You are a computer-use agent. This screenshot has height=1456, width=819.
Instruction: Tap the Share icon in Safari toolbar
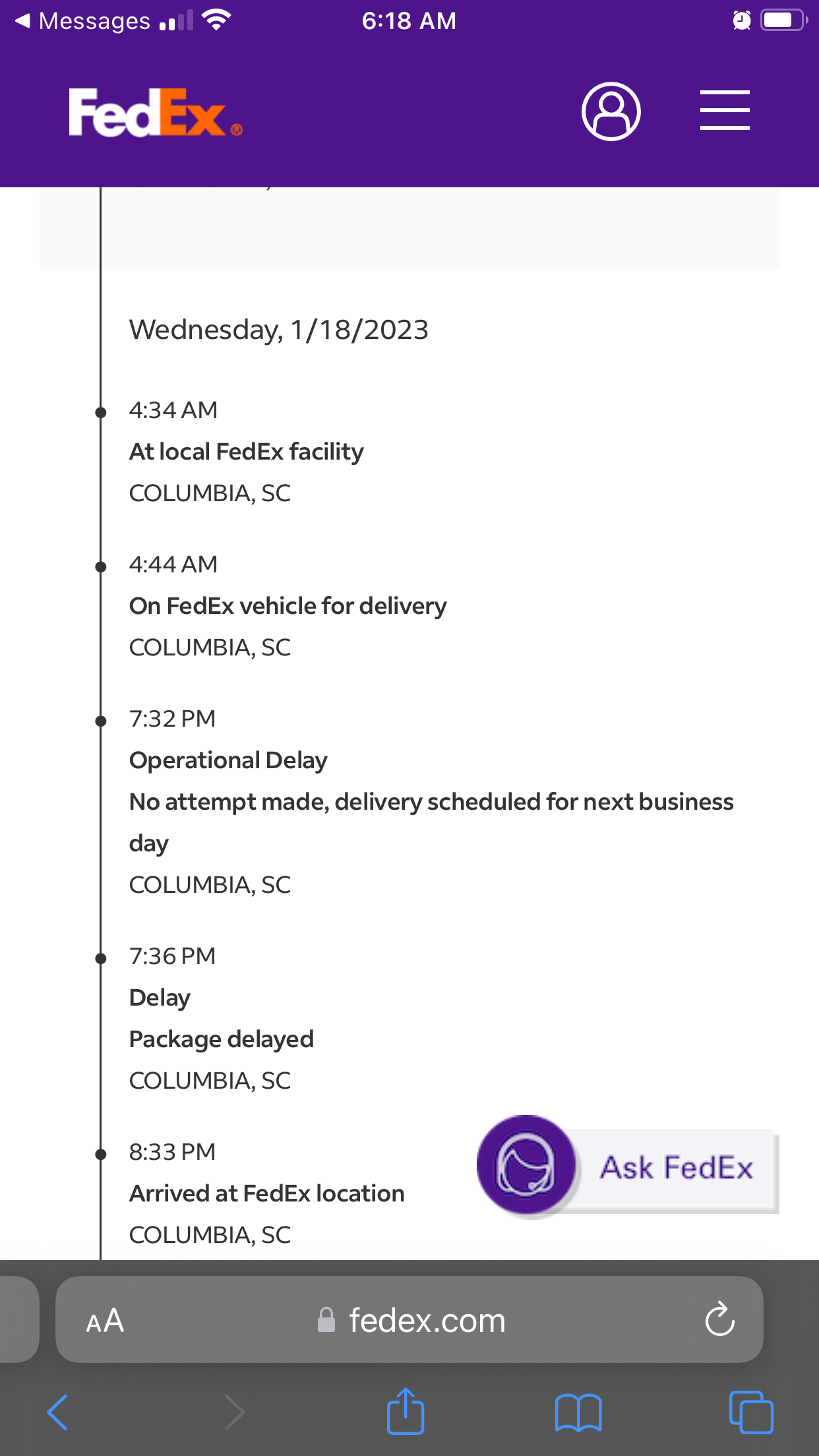click(406, 1411)
